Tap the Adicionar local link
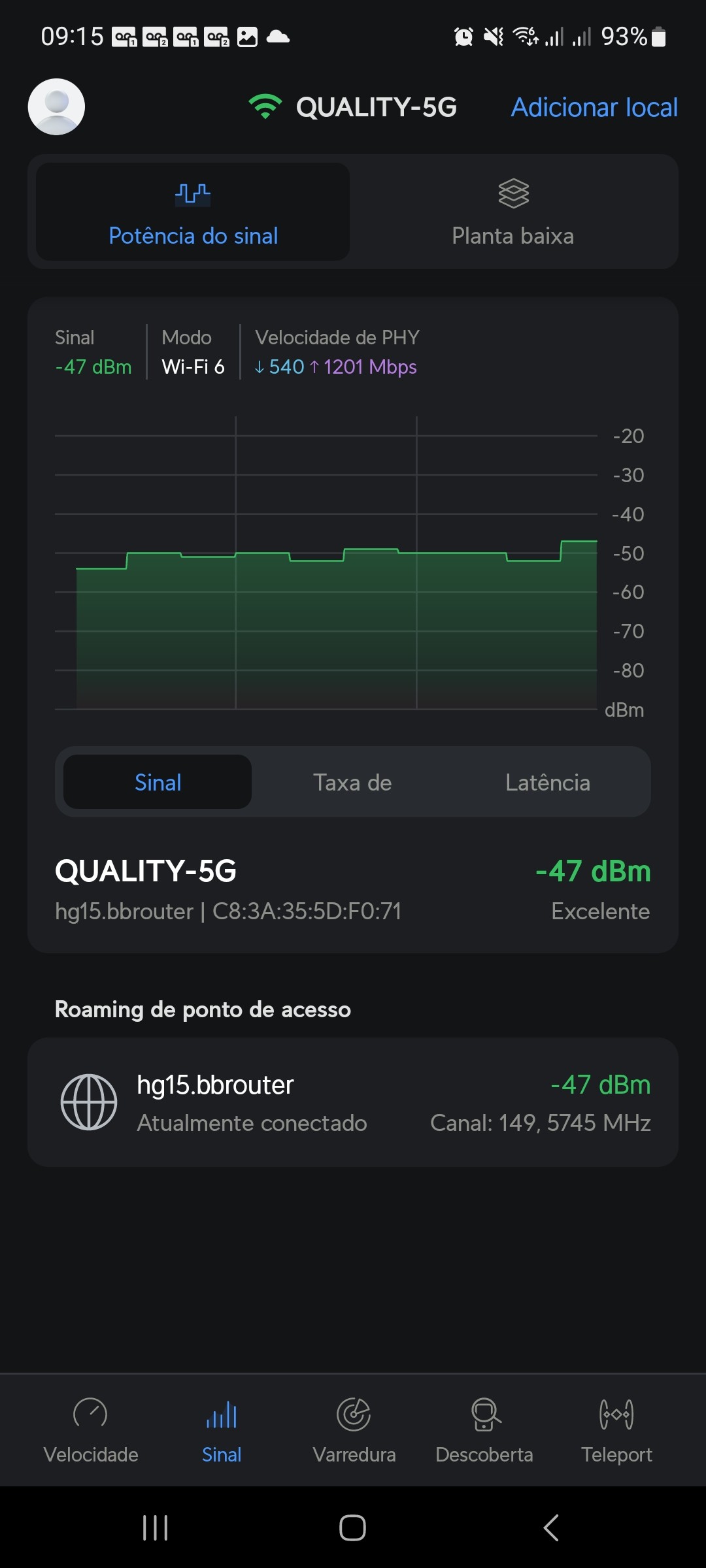The width and height of the screenshot is (706, 1568). coord(594,107)
